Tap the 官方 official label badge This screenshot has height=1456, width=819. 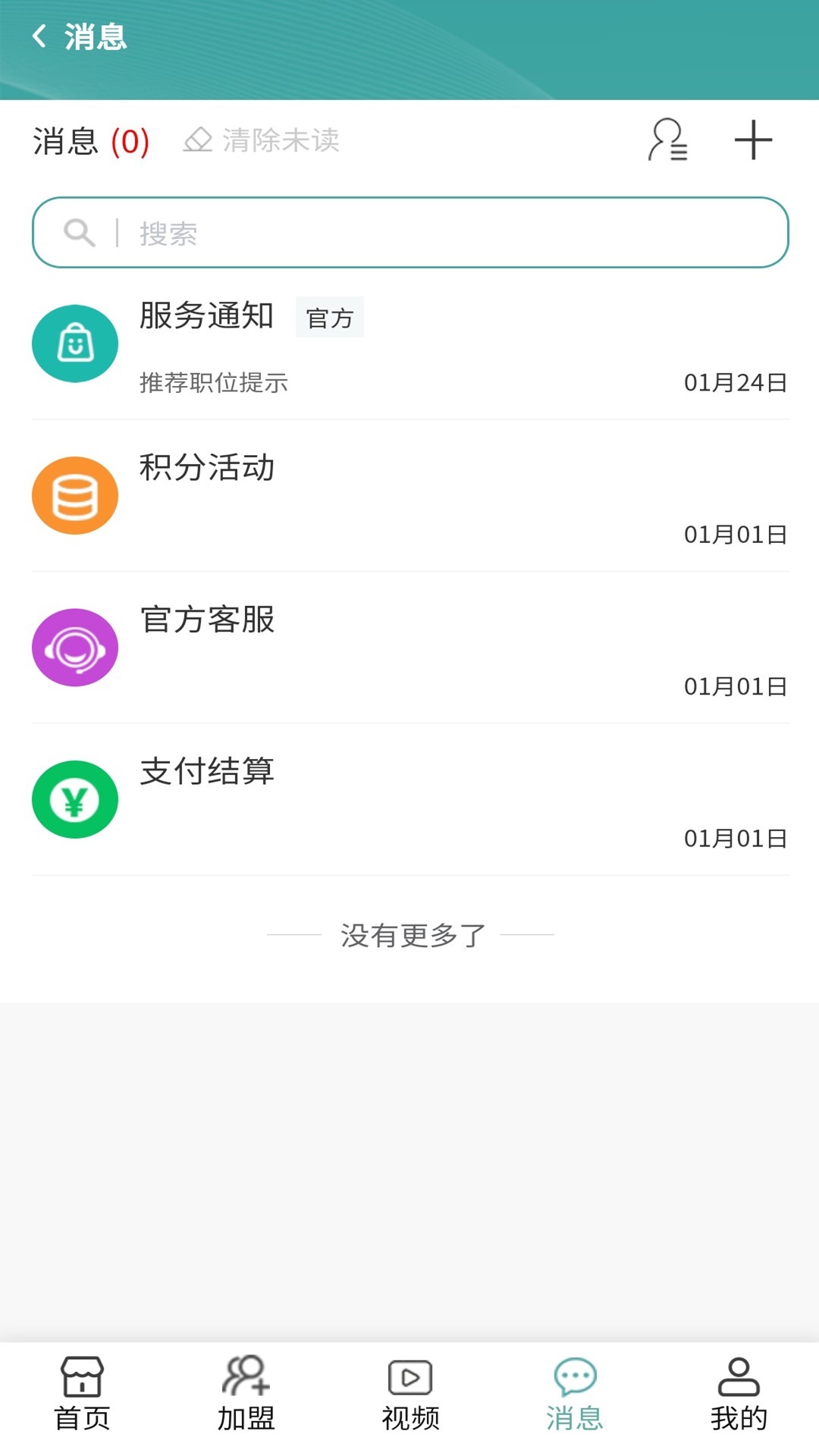coord(330,318)
